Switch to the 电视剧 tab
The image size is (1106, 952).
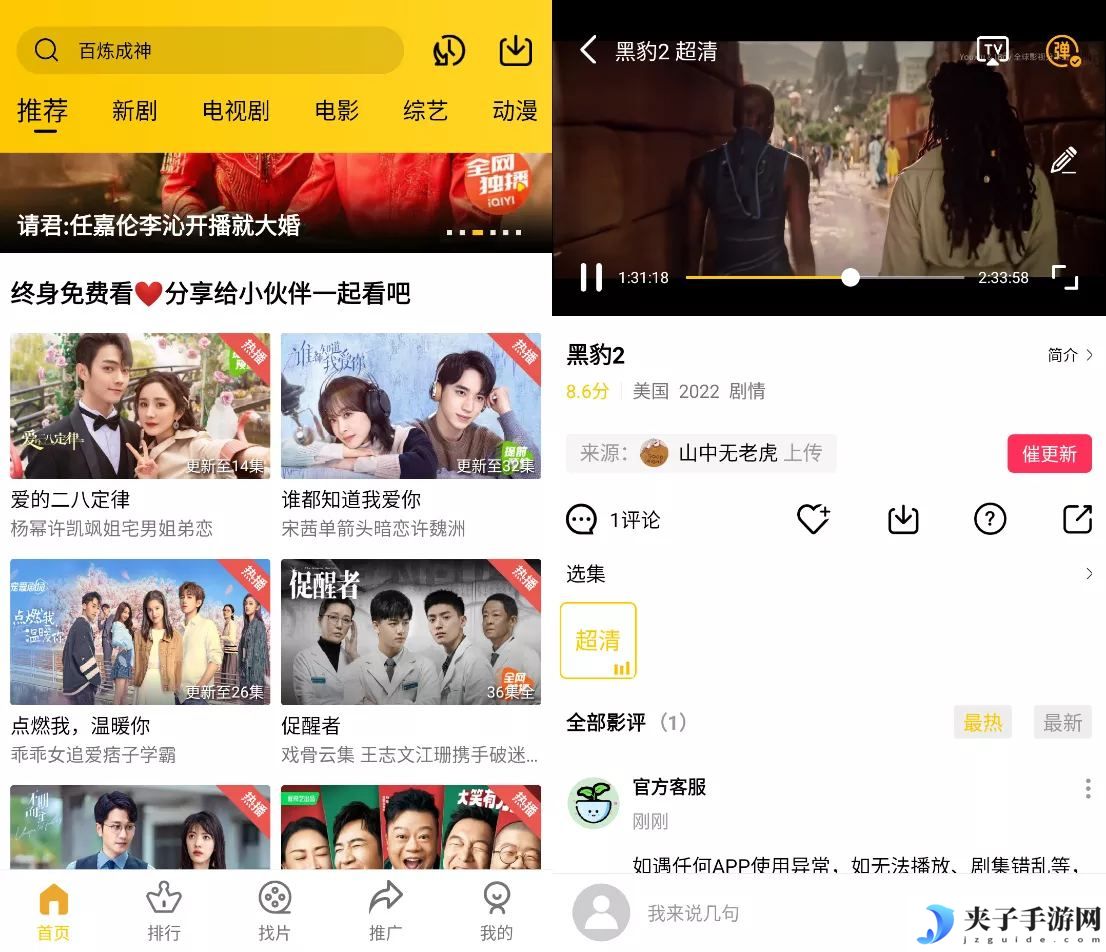[x=235, y=111]
